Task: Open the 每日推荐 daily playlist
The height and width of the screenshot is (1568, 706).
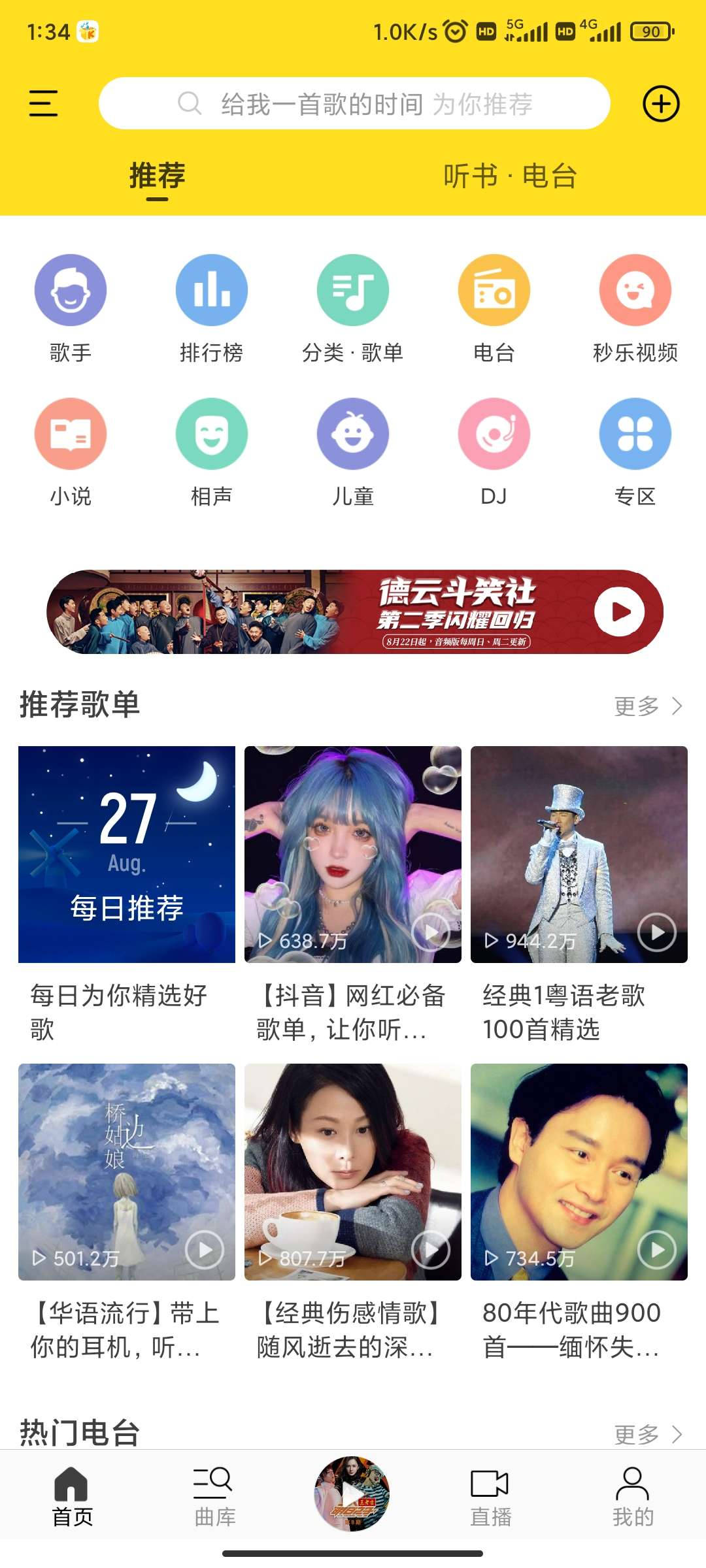Action: click(127, 855)
